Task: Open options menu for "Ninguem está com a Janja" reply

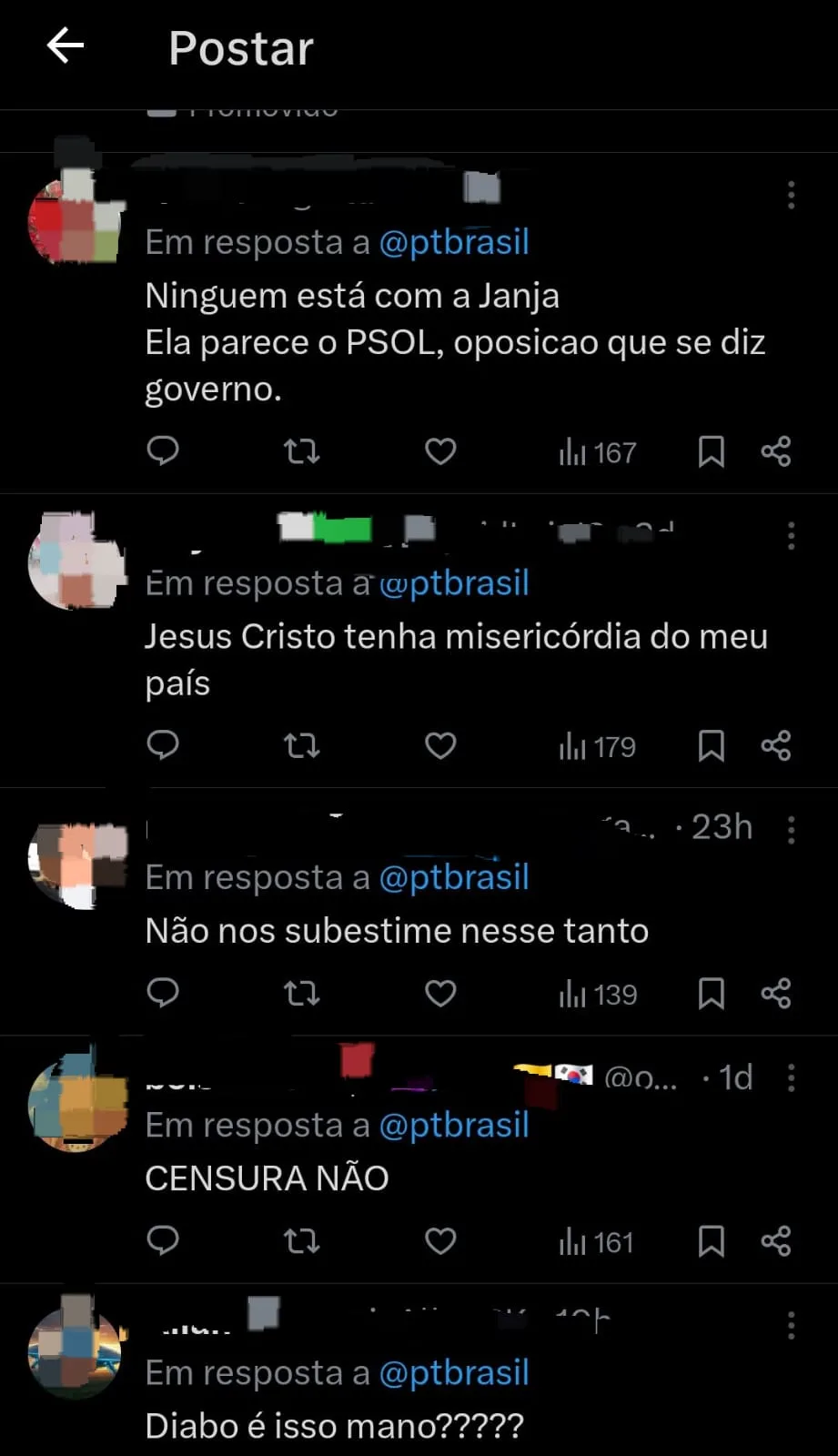Action: (791, 195)
